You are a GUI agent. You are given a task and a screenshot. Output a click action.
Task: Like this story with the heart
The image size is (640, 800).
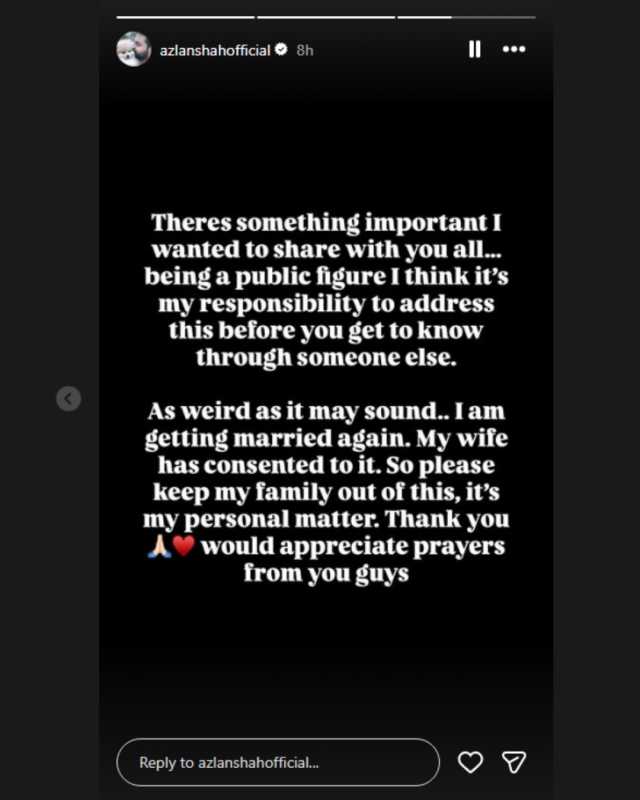pyautogui.click(x=470, y=762)
